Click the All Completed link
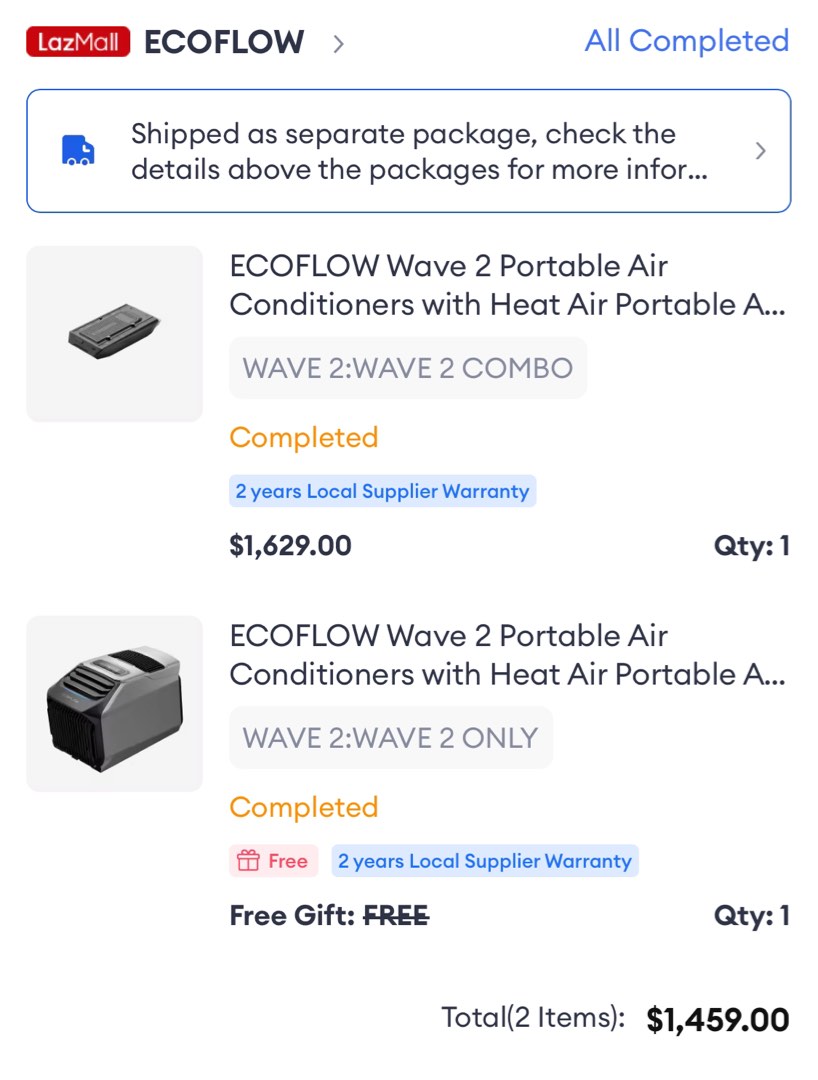818x1080 pixels. tap(687, 41)
